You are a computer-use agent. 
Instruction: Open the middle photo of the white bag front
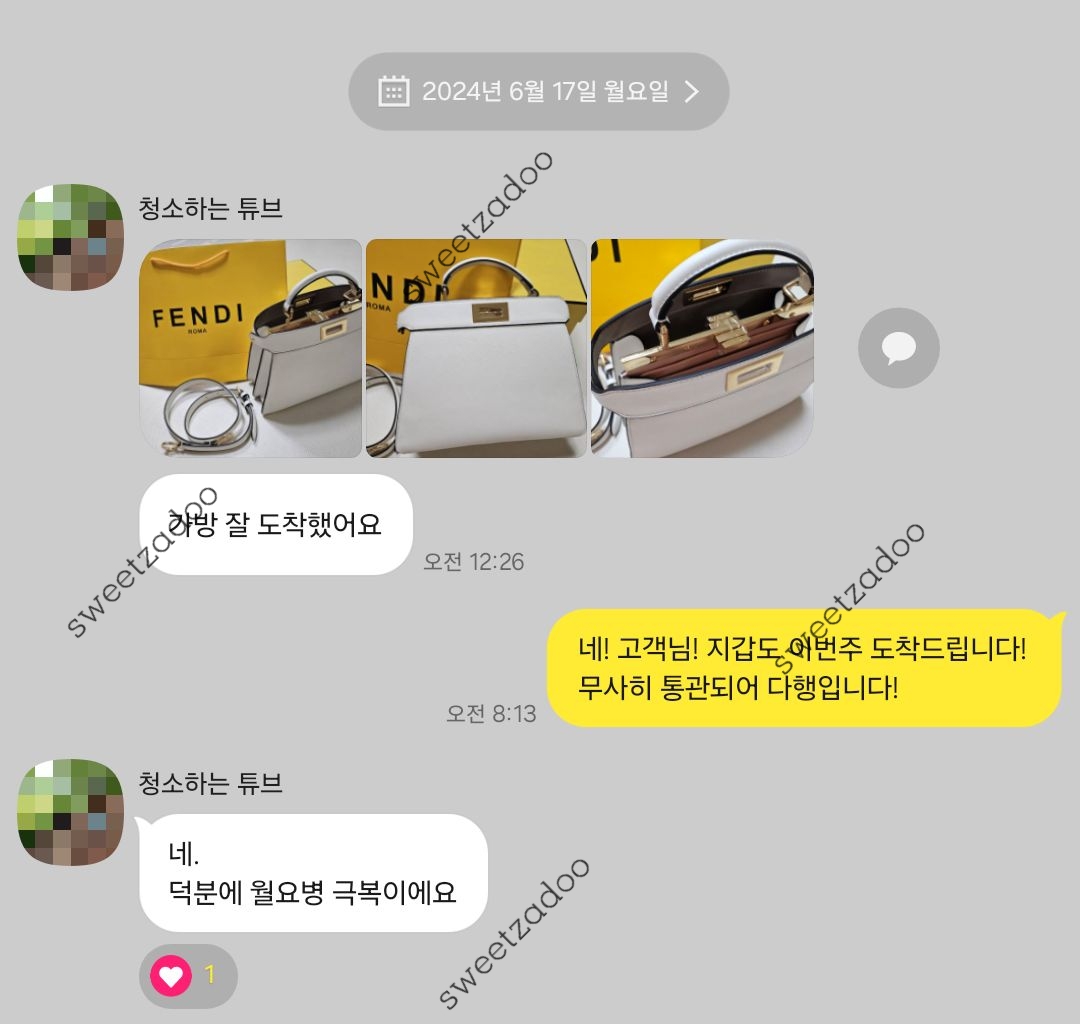[x=476, y=348]
